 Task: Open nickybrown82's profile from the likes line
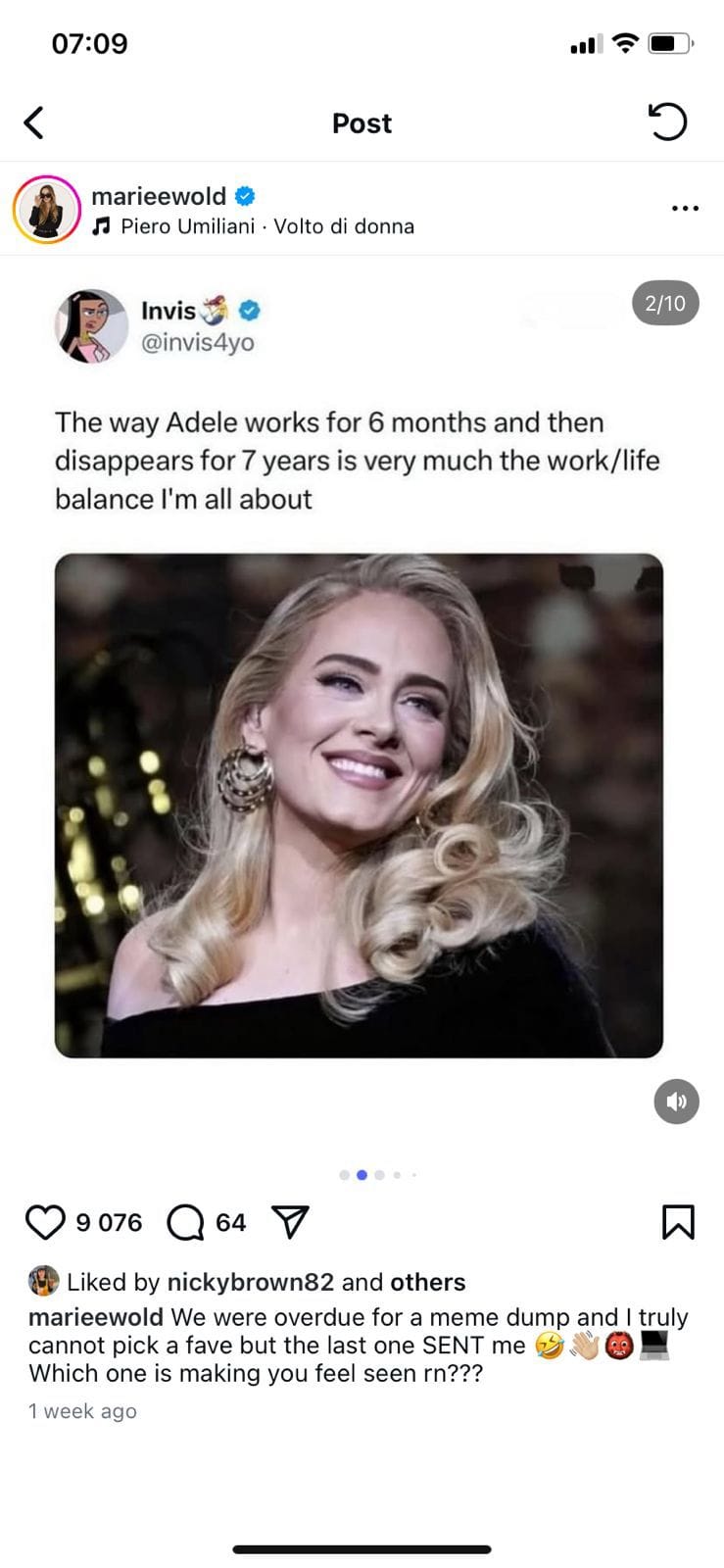click(250, 1282)
